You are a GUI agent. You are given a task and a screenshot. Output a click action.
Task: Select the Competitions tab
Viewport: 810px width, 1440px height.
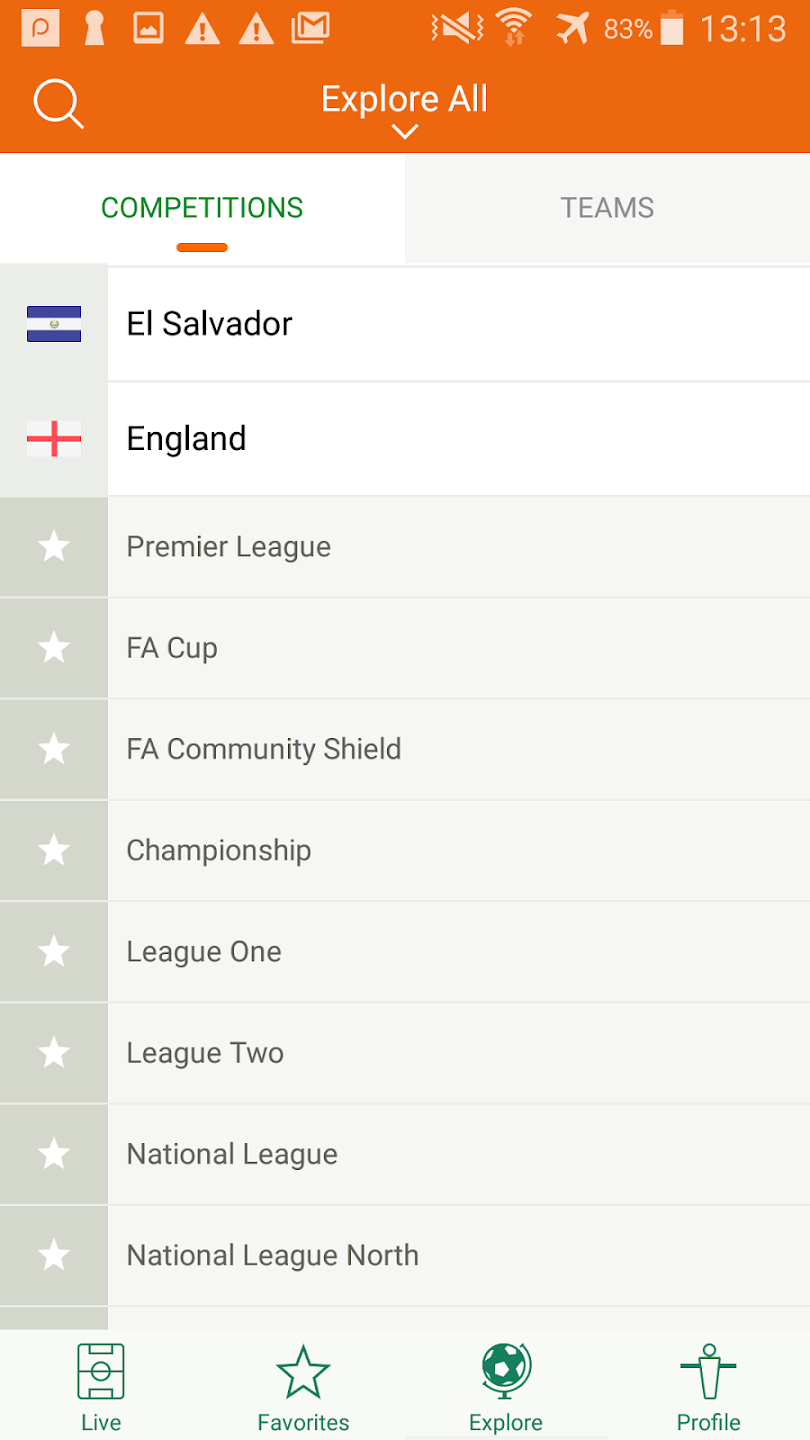tap(202, 208)
